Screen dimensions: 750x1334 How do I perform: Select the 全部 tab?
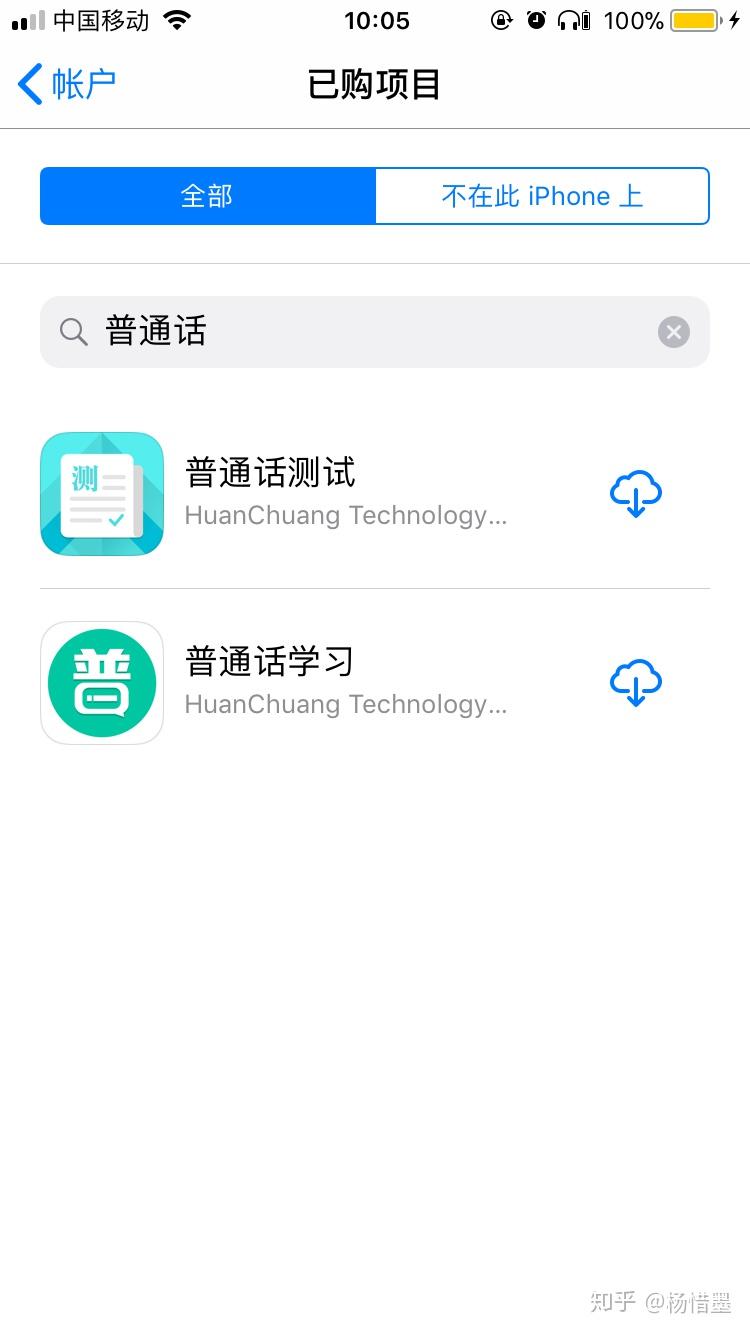[x=207, y=196]
